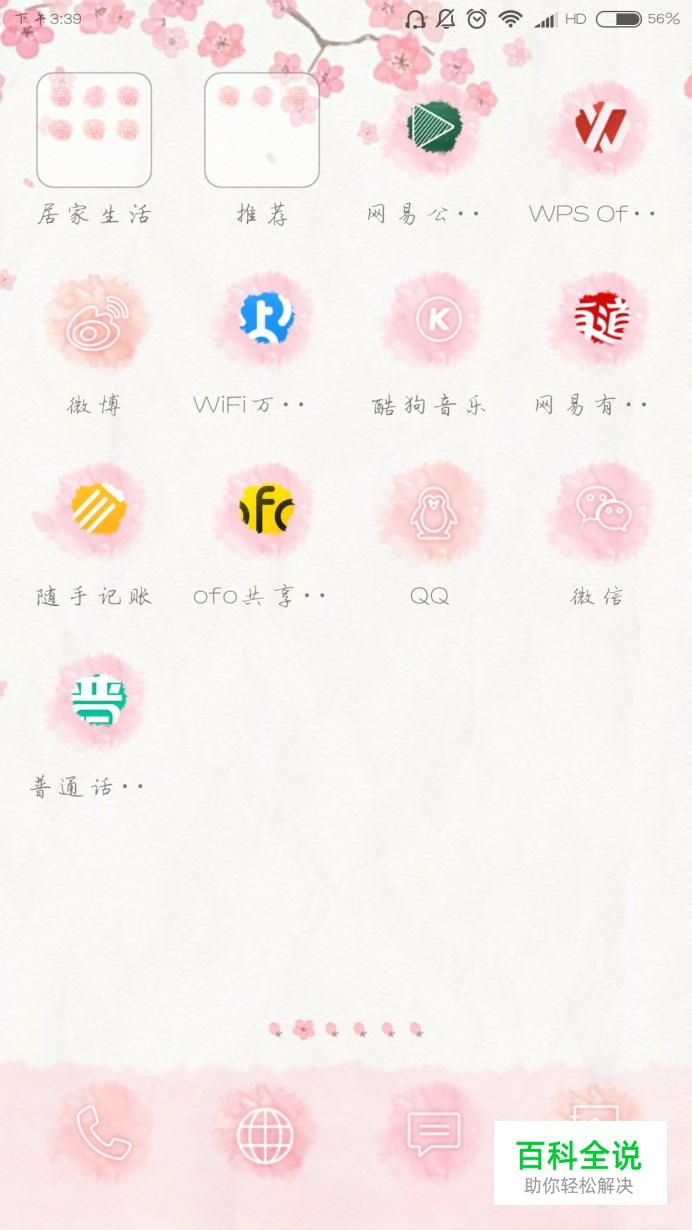Open the WiFi万能钥匙 app
The height and width of the screenshot is (1230, 692).
click(266, 320)
